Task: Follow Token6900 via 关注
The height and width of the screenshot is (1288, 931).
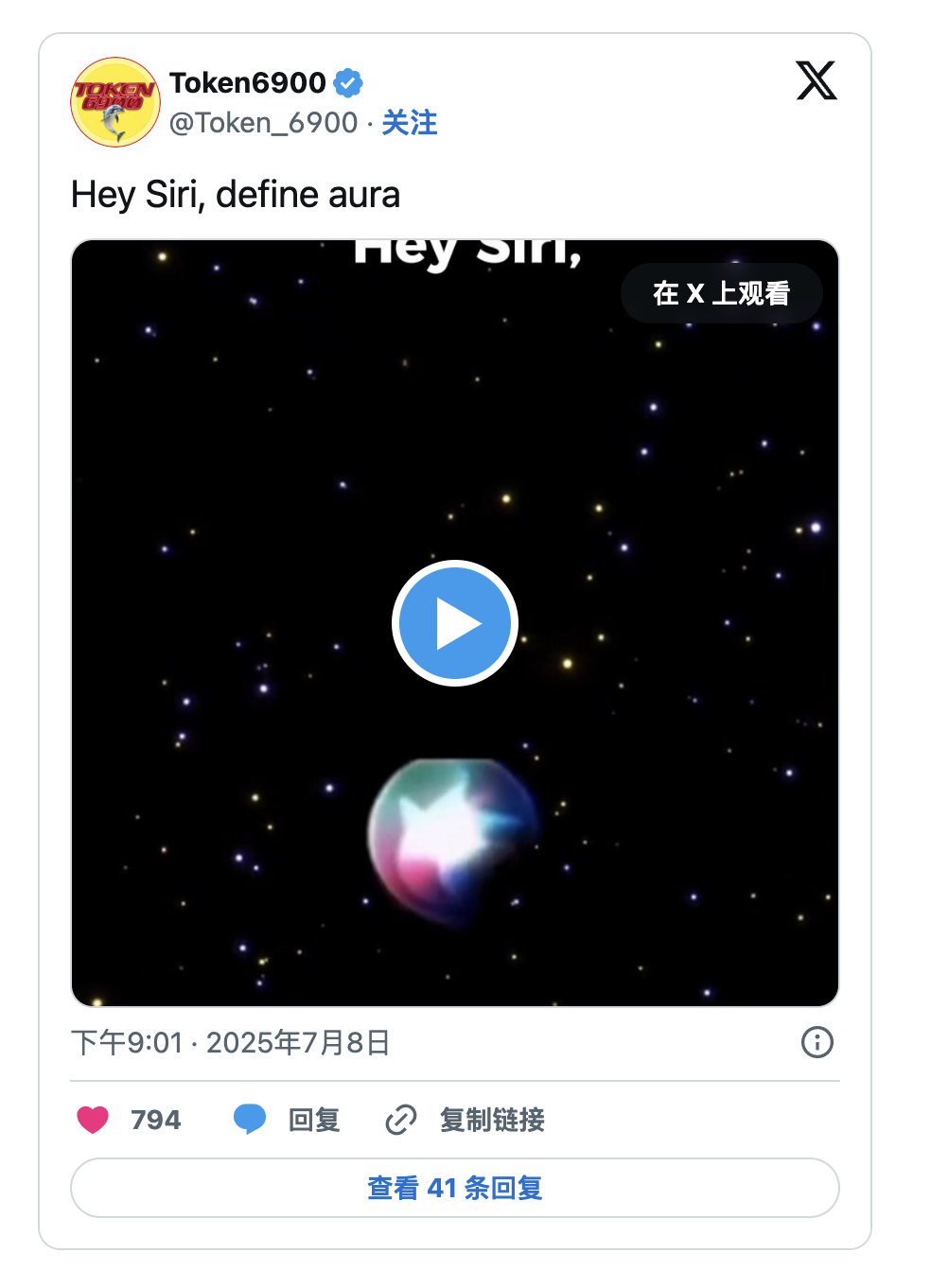Action: [409, 123]
